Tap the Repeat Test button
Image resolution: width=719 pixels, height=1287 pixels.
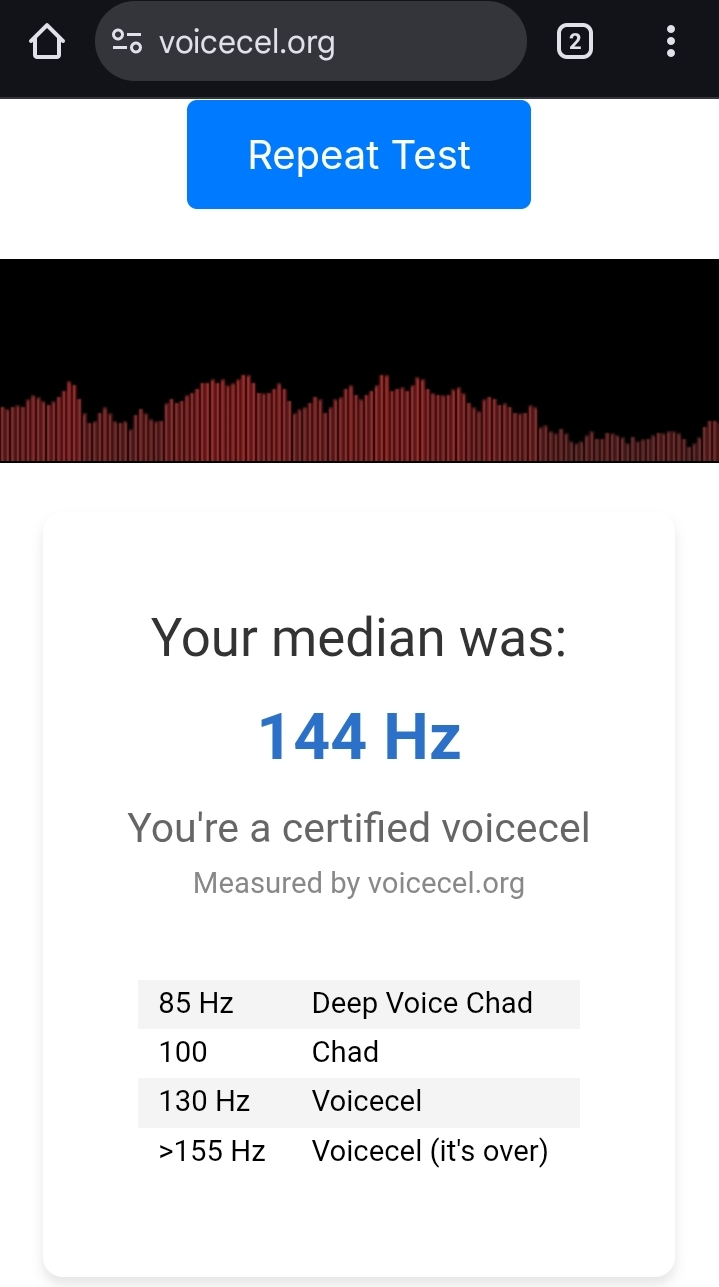[x=358, y=155]
